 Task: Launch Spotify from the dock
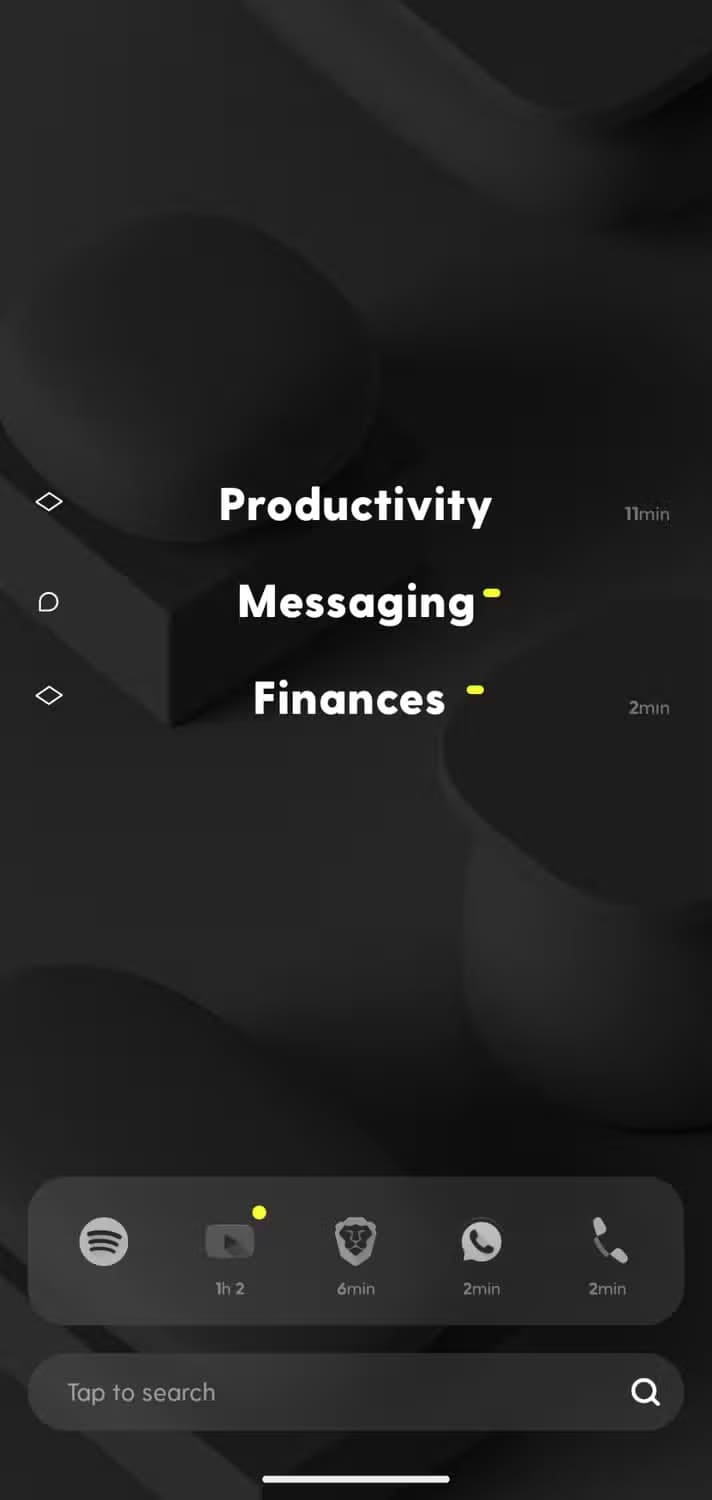(x=104, y=1242)
